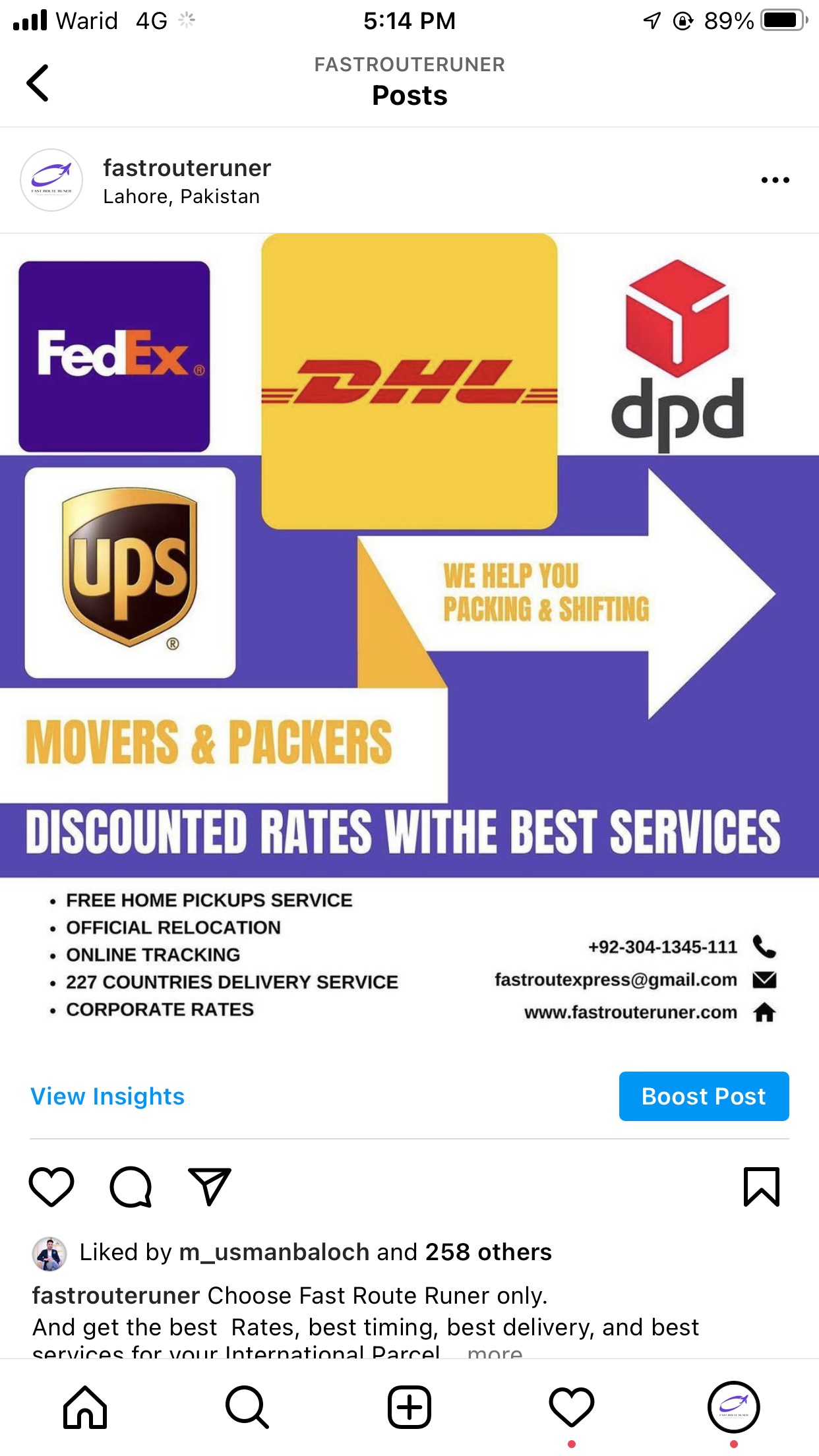Screen dimensions: 819x1456
Task: Switch to the Home tab
Action: point(85,1407)
